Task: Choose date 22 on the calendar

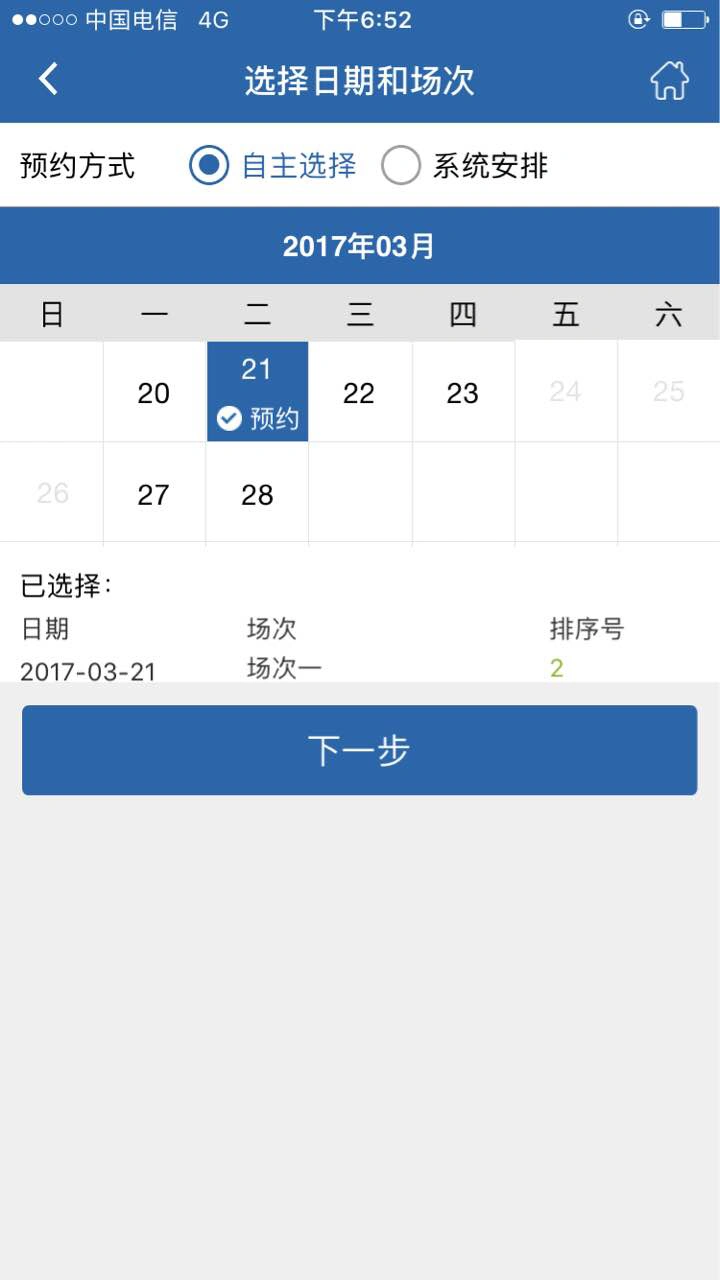Action: [359, 392]
